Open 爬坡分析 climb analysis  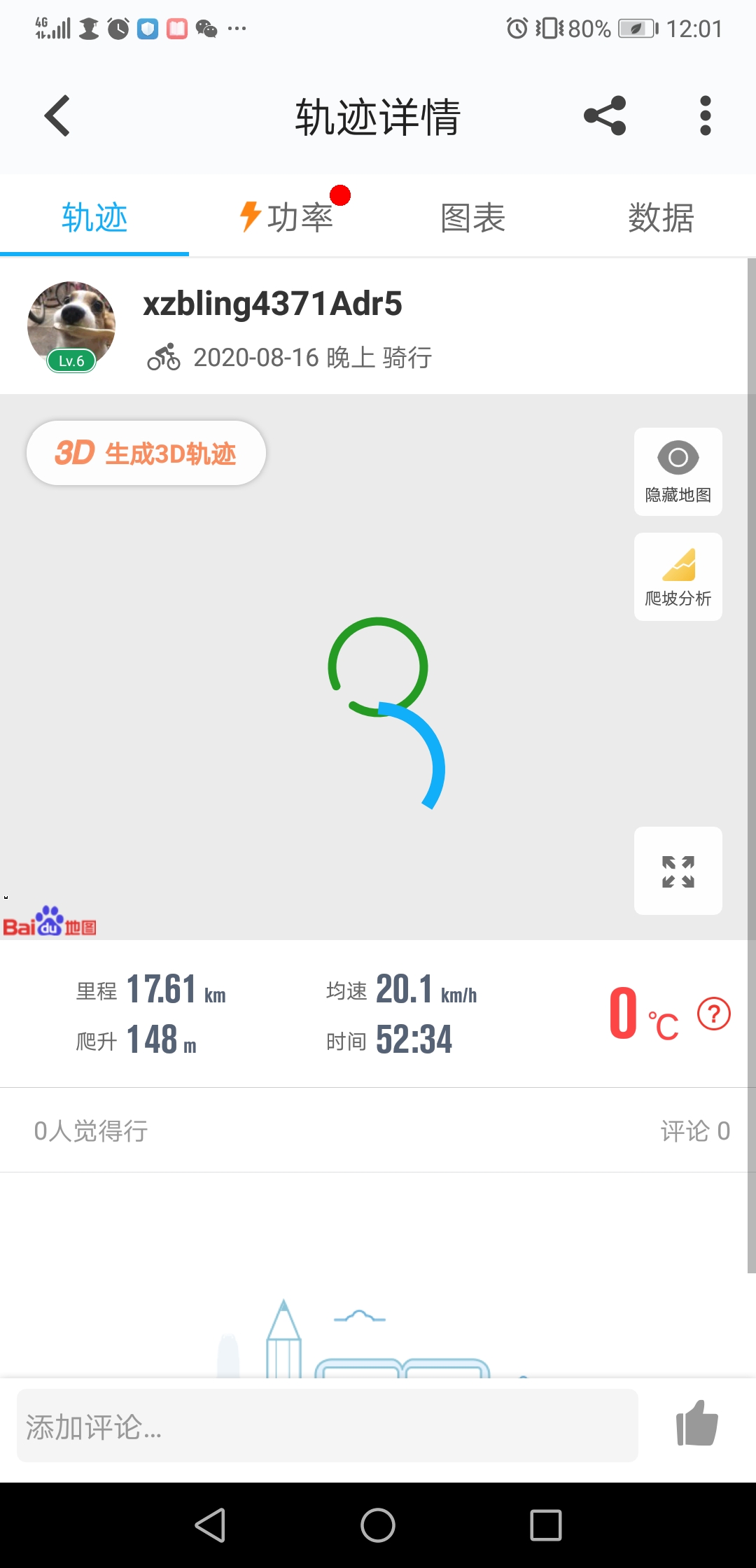[x=678, y=577]
